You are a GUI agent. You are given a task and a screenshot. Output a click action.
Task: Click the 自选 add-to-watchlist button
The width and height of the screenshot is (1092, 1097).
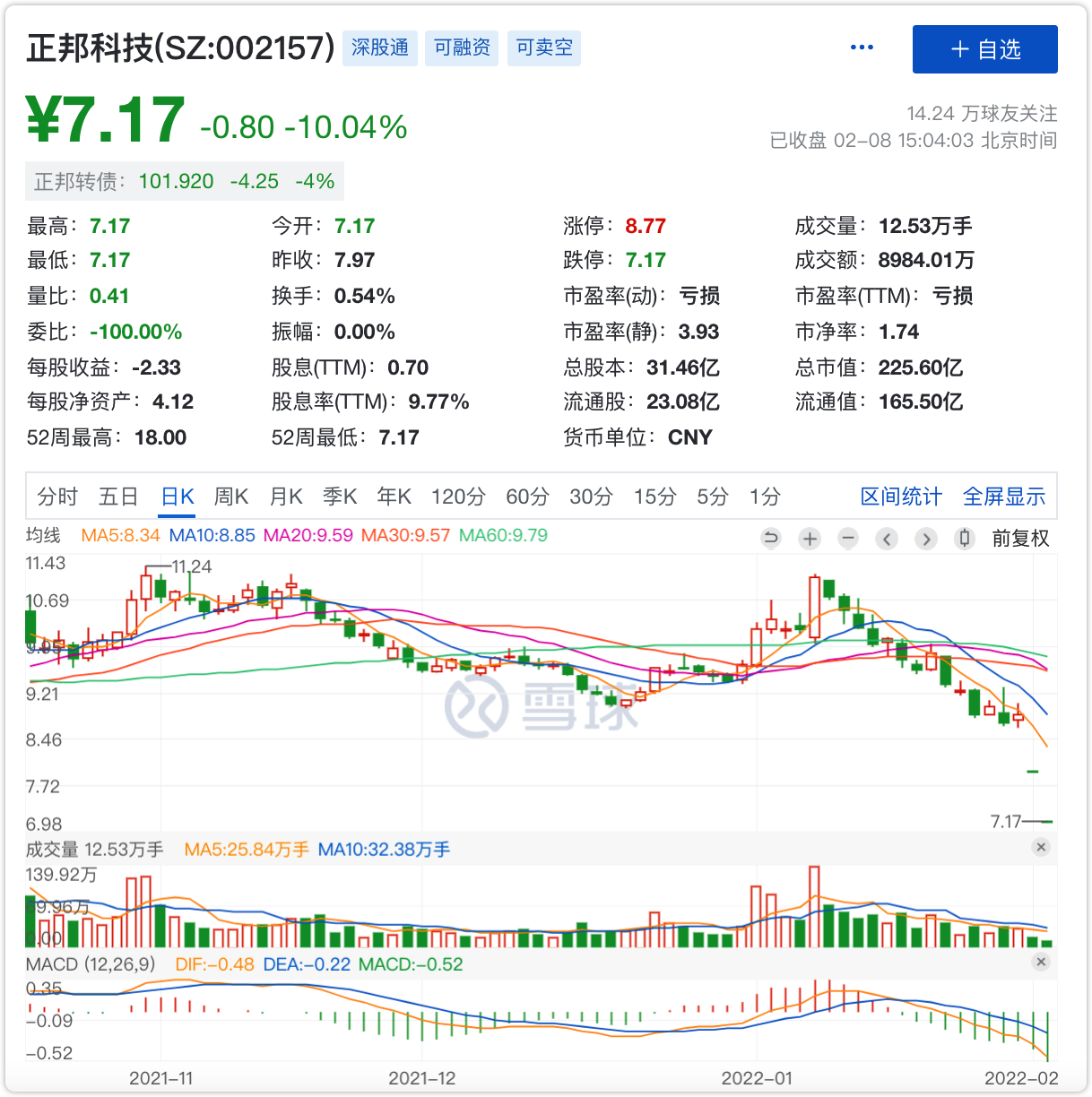point(984,49)
